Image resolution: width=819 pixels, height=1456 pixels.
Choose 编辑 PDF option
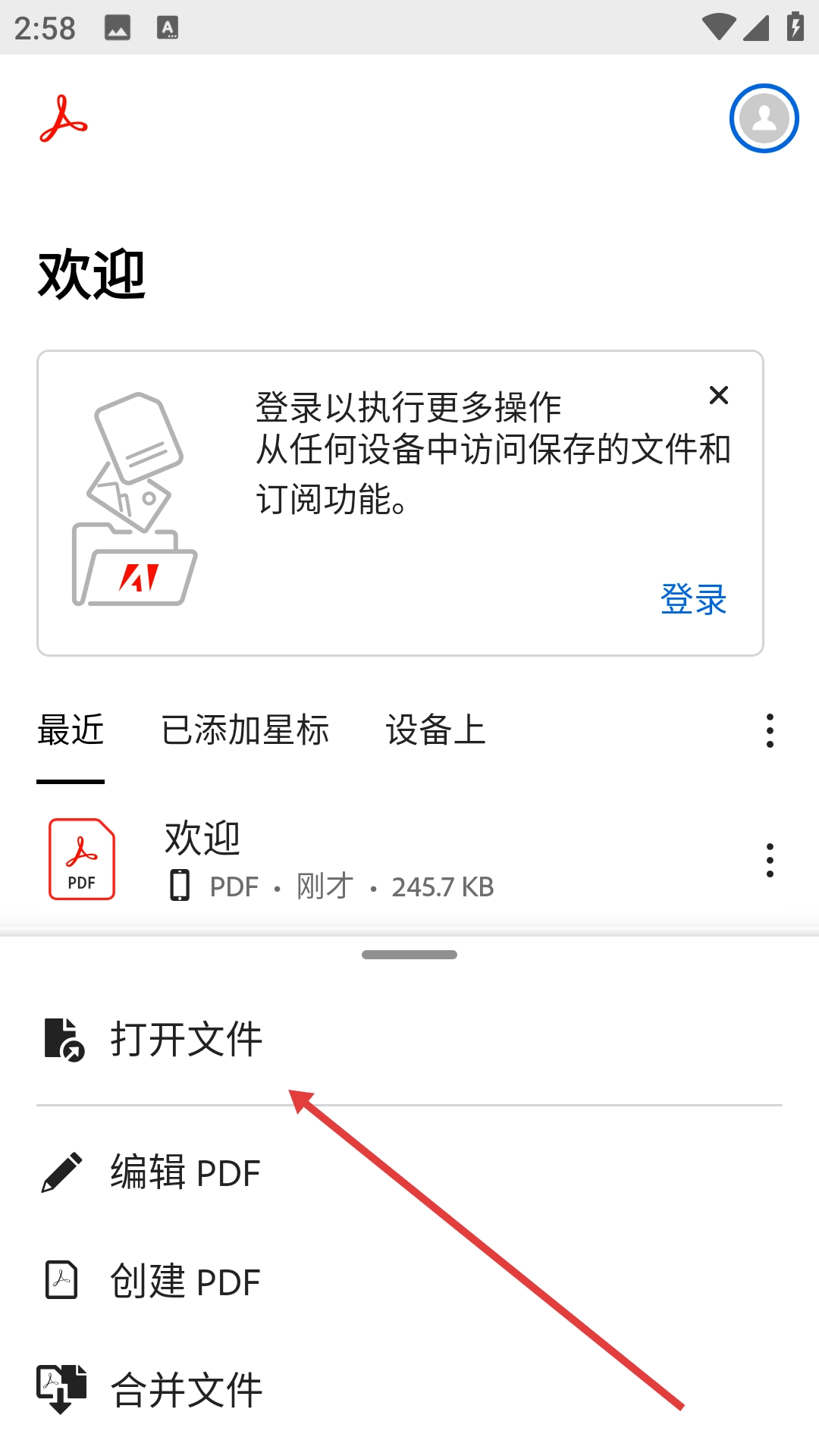point(186,1172)
